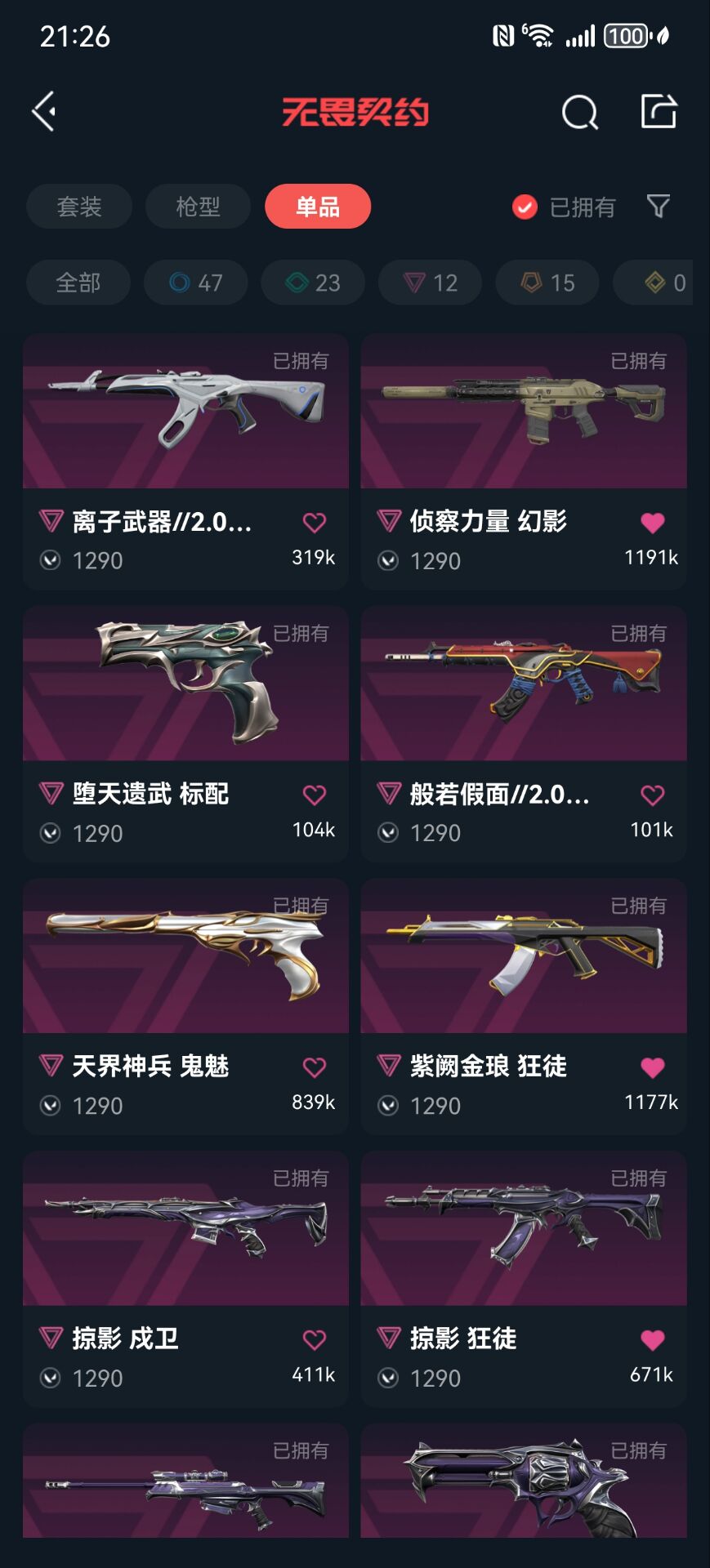The image size is (710, 1568).
Task: Open the filter funnel icon
Action: (x=659, y=207)
